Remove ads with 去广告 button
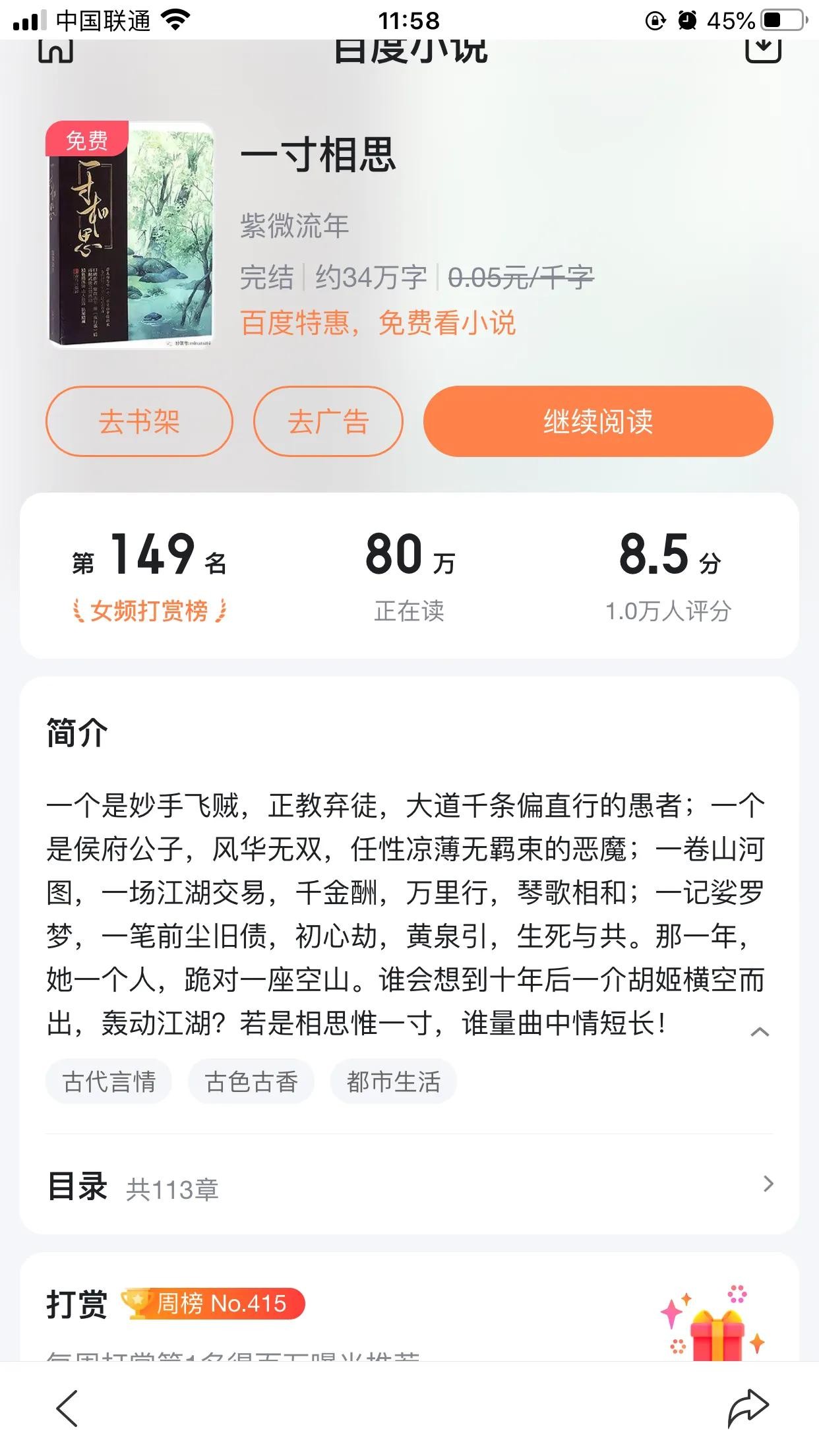This screenshot has height=1456, width=819. 328,422
